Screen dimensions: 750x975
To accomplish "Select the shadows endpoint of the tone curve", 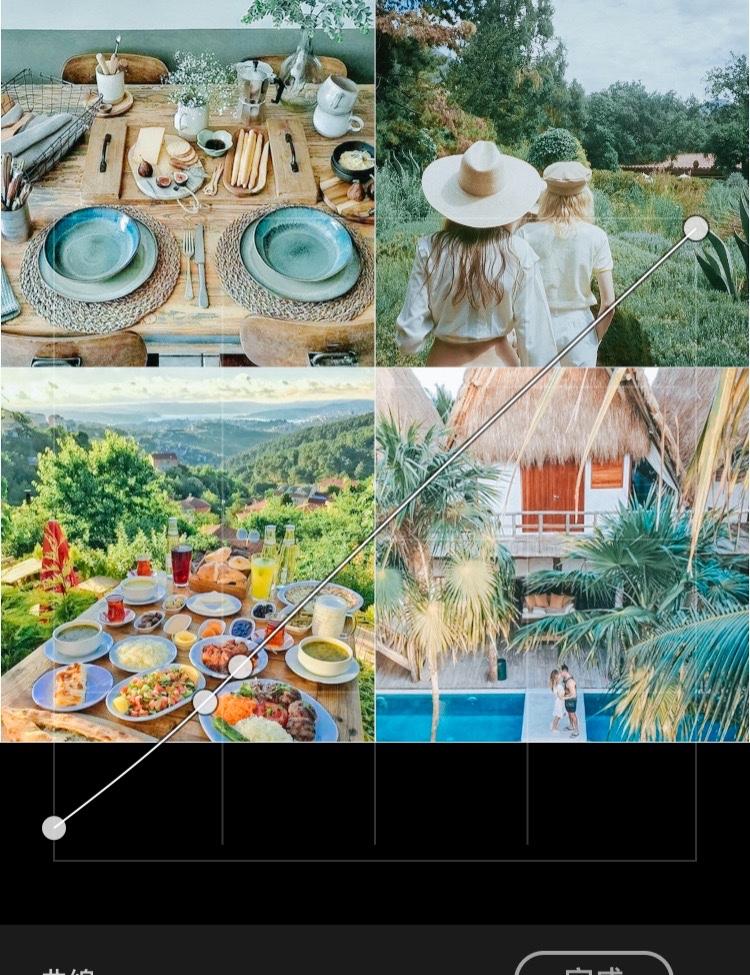I will [54, 828].
